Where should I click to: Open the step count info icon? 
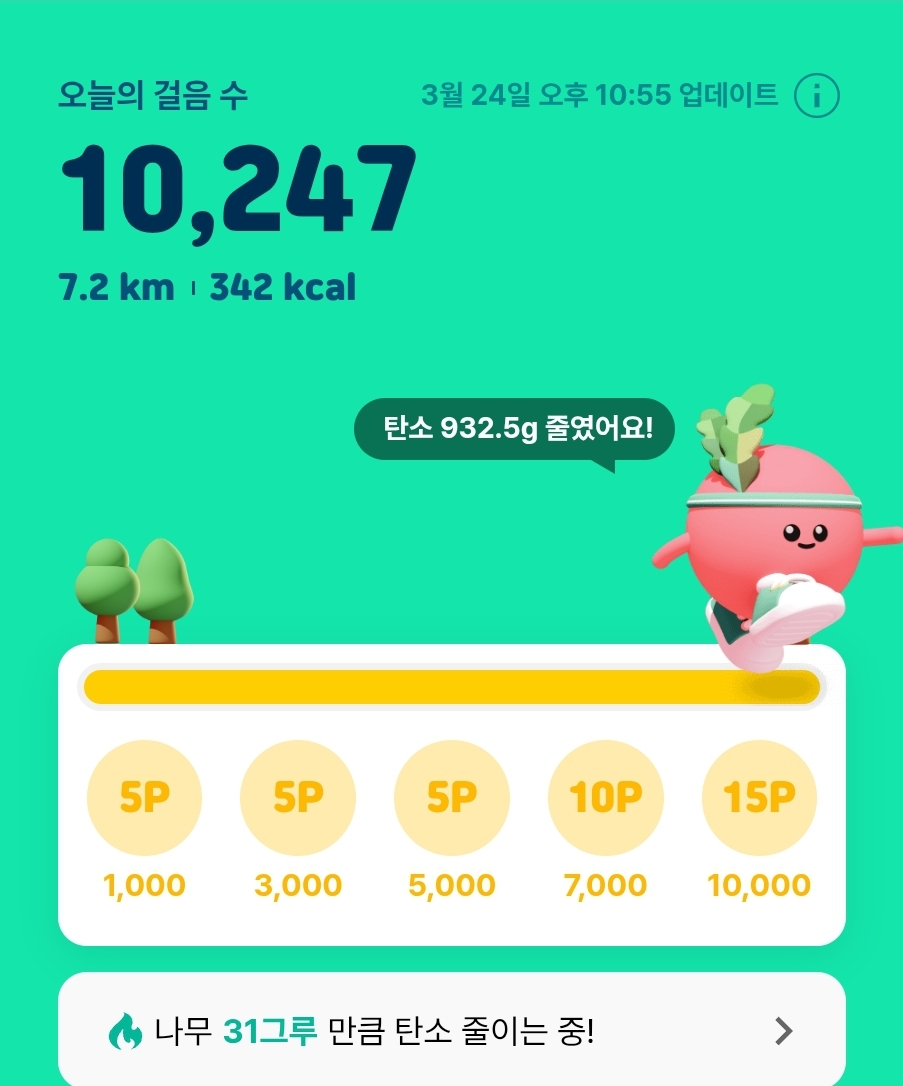click(x=816, y=97)
